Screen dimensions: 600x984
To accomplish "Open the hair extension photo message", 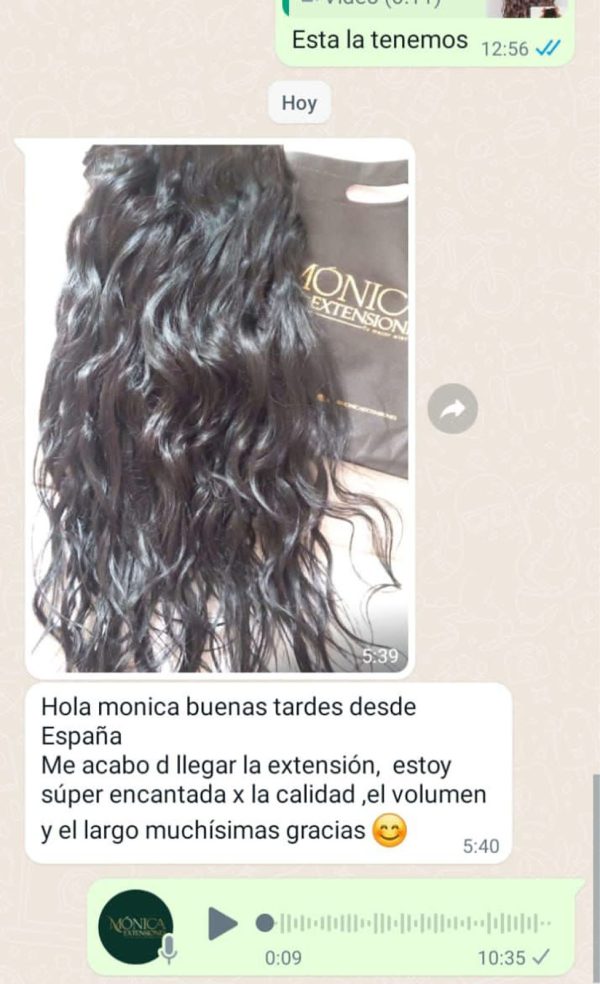I will [219, 408].
